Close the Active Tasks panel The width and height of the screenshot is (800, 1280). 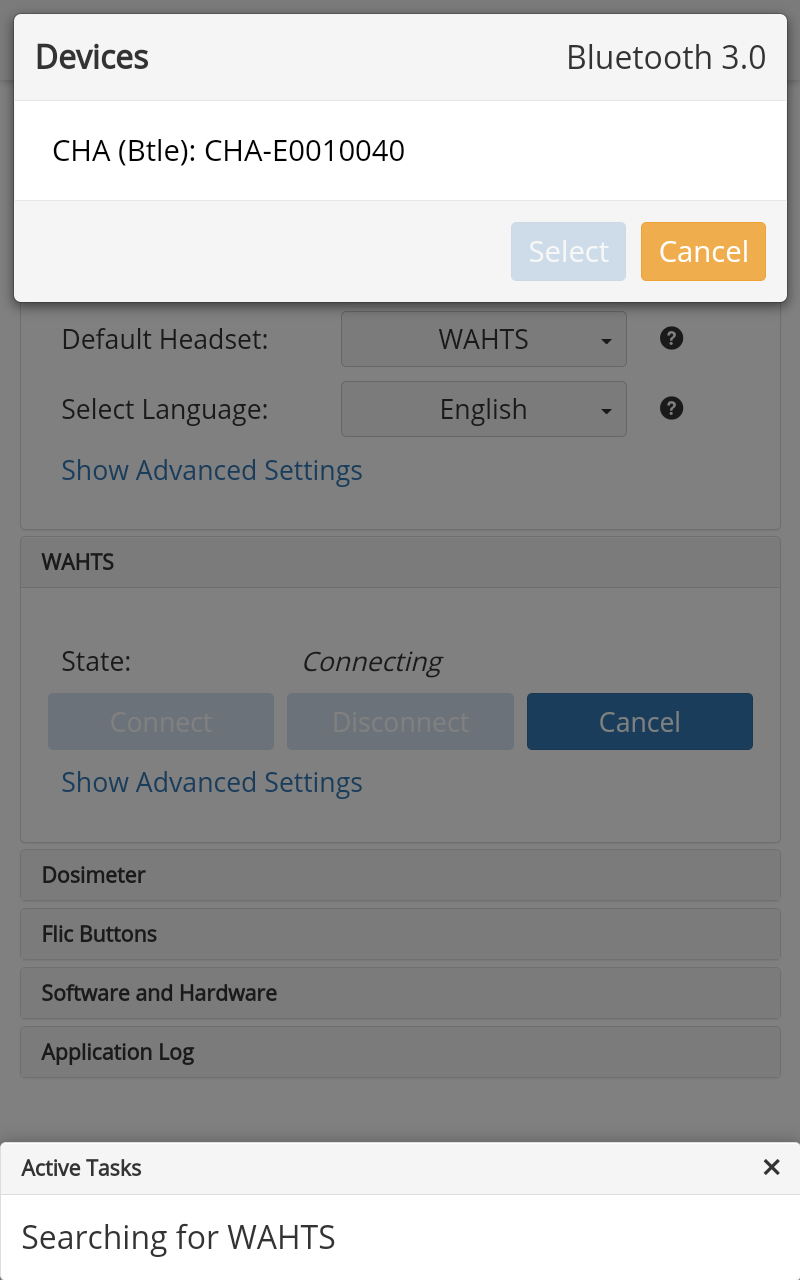click(771, 1167)
